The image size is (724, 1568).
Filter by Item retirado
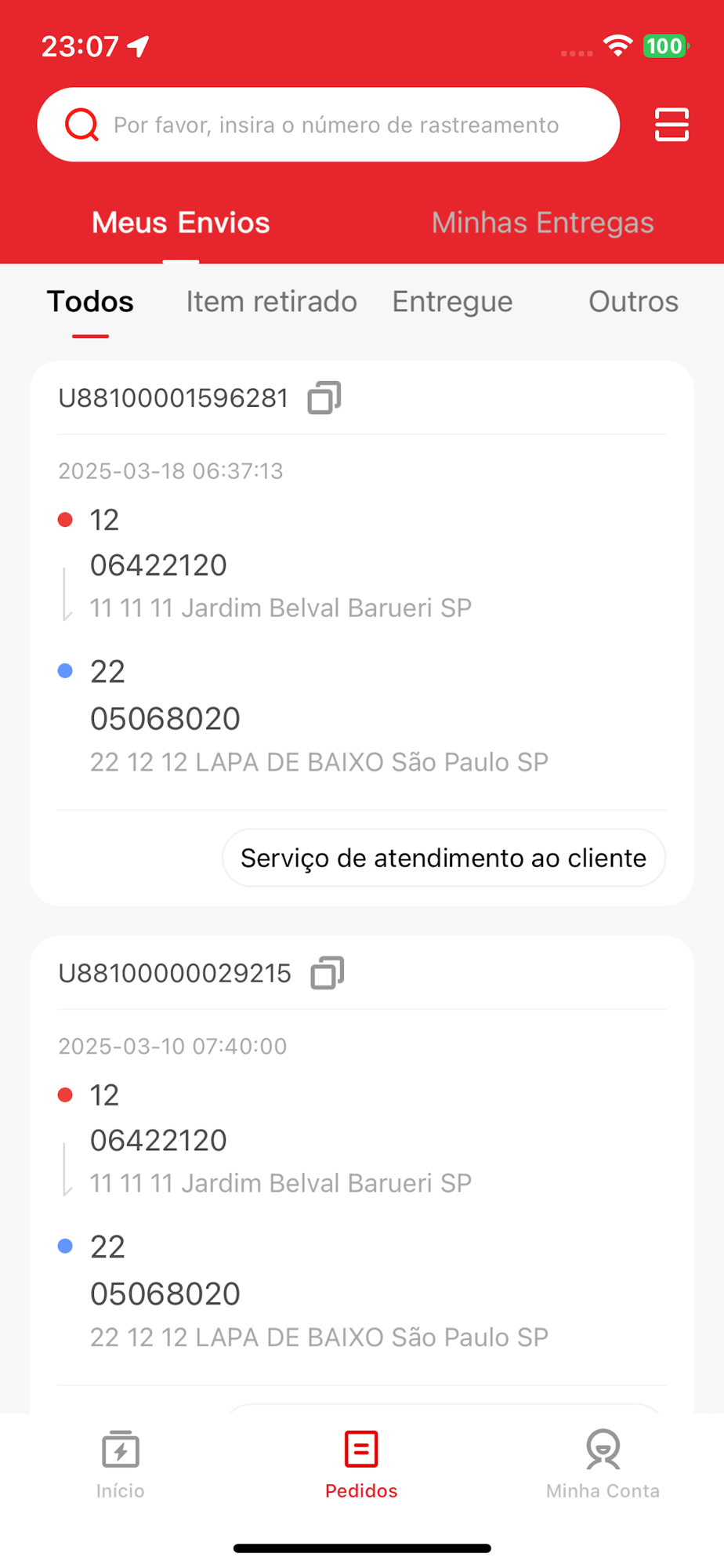pos(271,302)
